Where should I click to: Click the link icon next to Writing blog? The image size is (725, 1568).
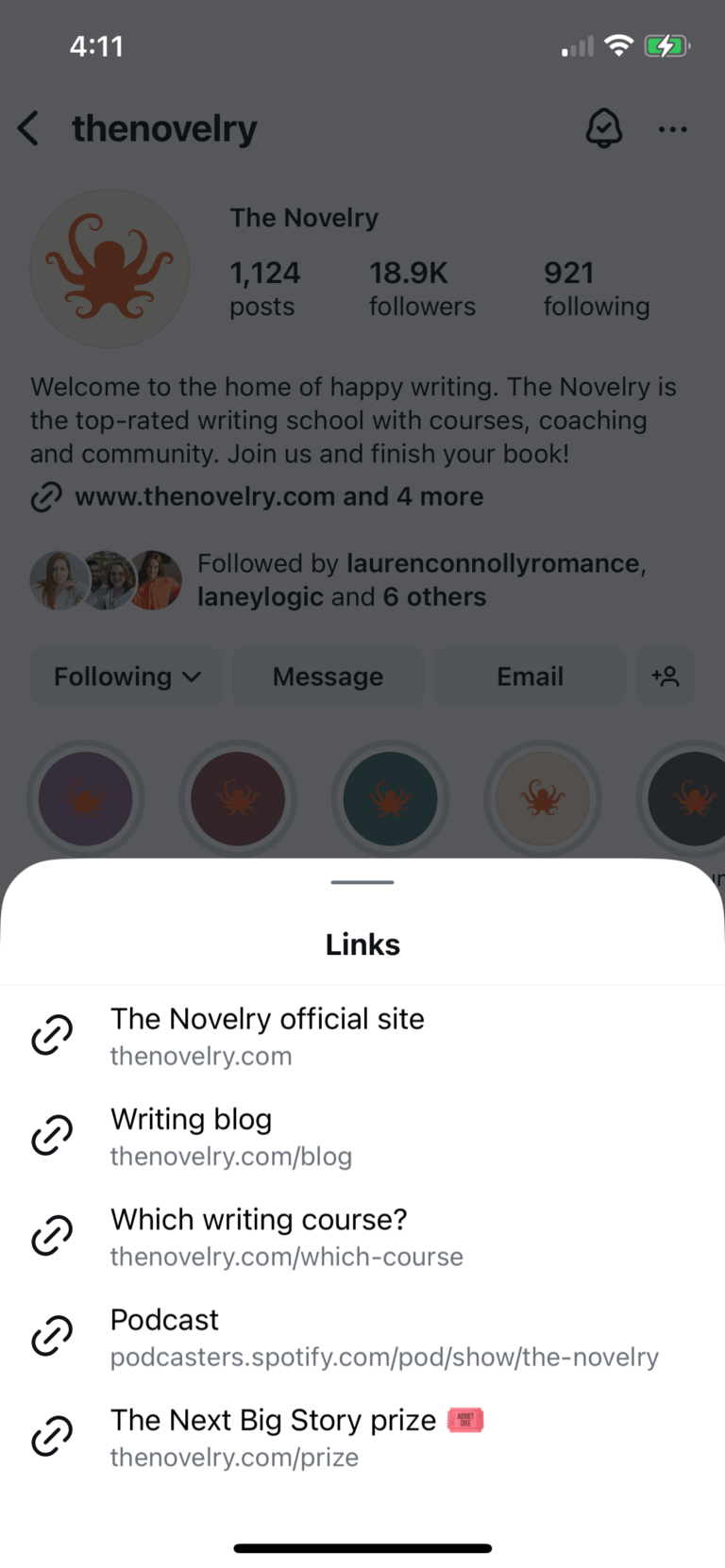pos(52,1135)
